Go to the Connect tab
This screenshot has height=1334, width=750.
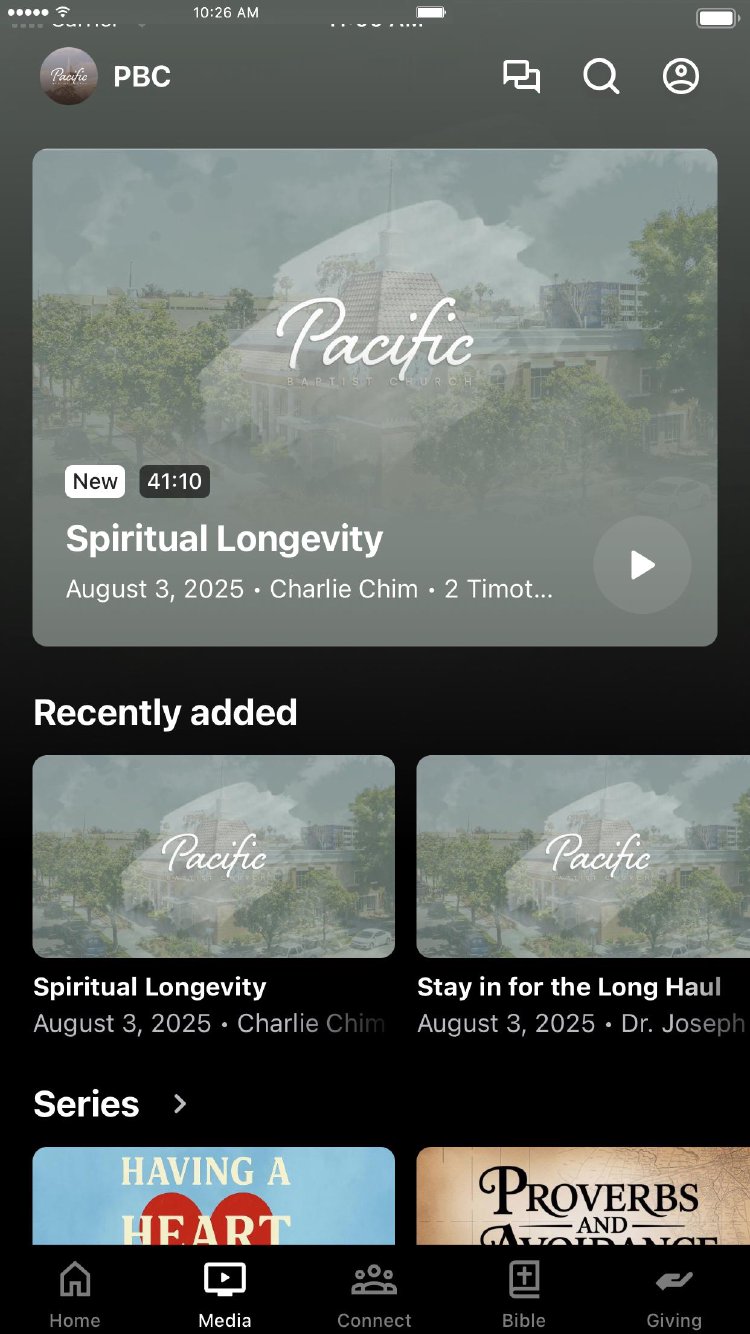tap(374, 1294)
